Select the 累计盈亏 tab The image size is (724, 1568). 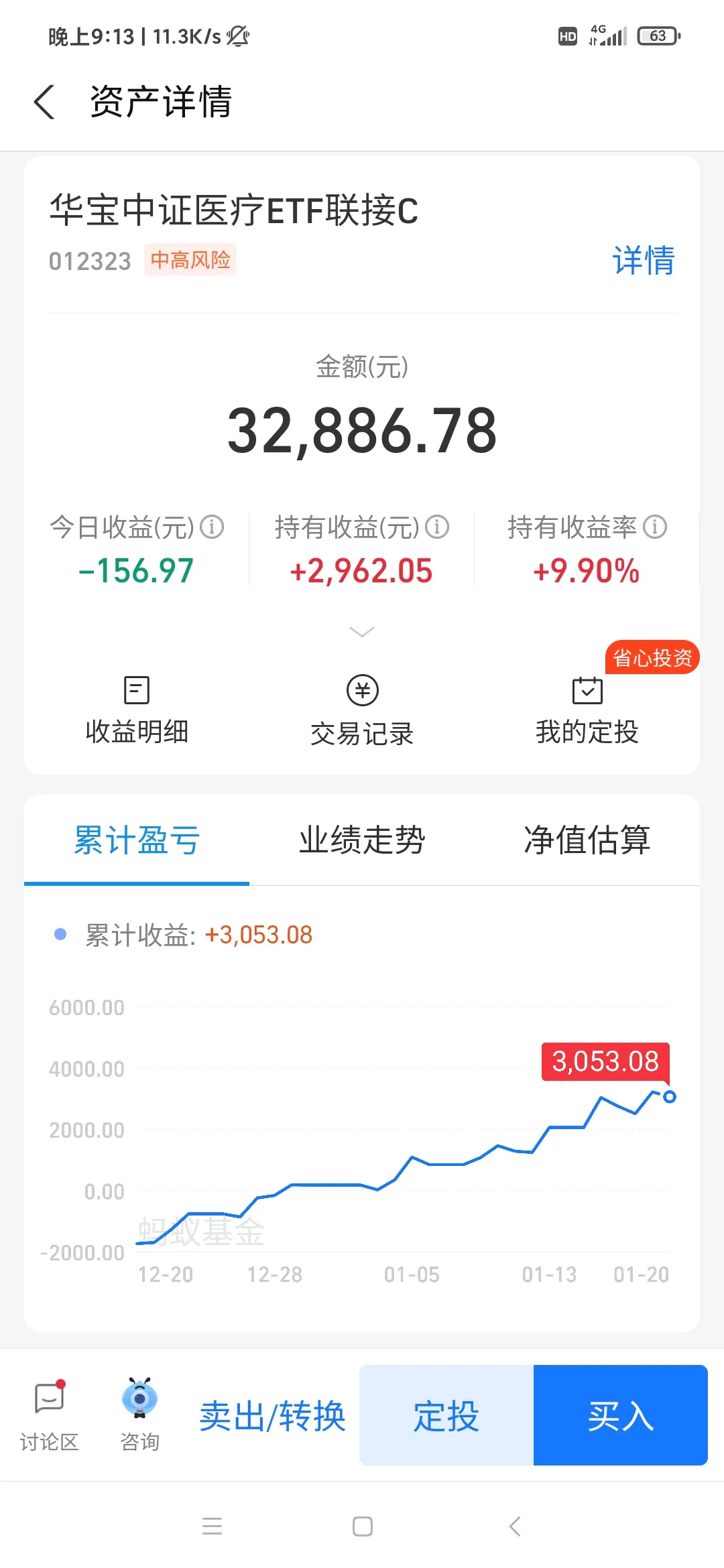click(x=137, y=840)
